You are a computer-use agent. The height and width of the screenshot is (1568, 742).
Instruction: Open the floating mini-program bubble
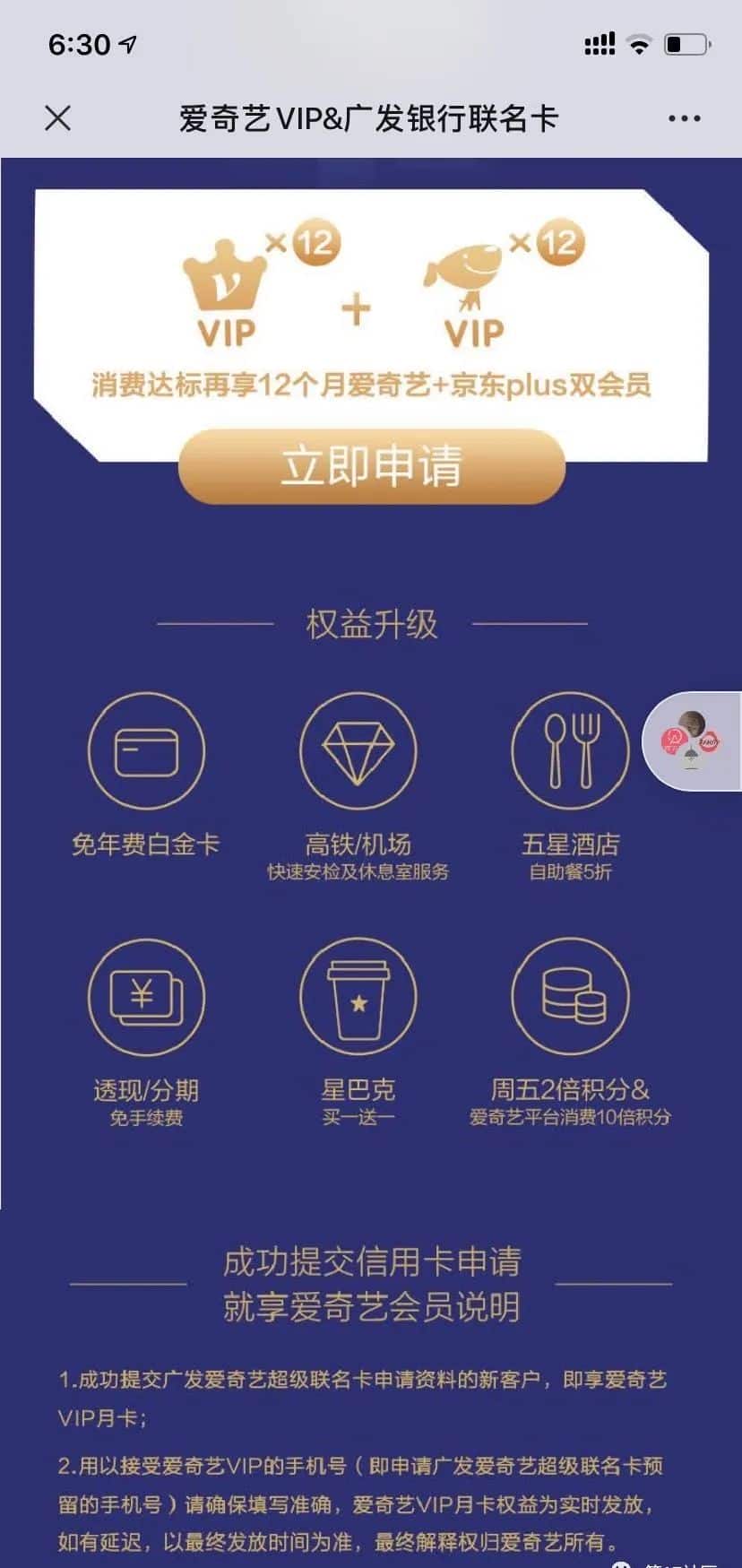(x=692, y=741)
